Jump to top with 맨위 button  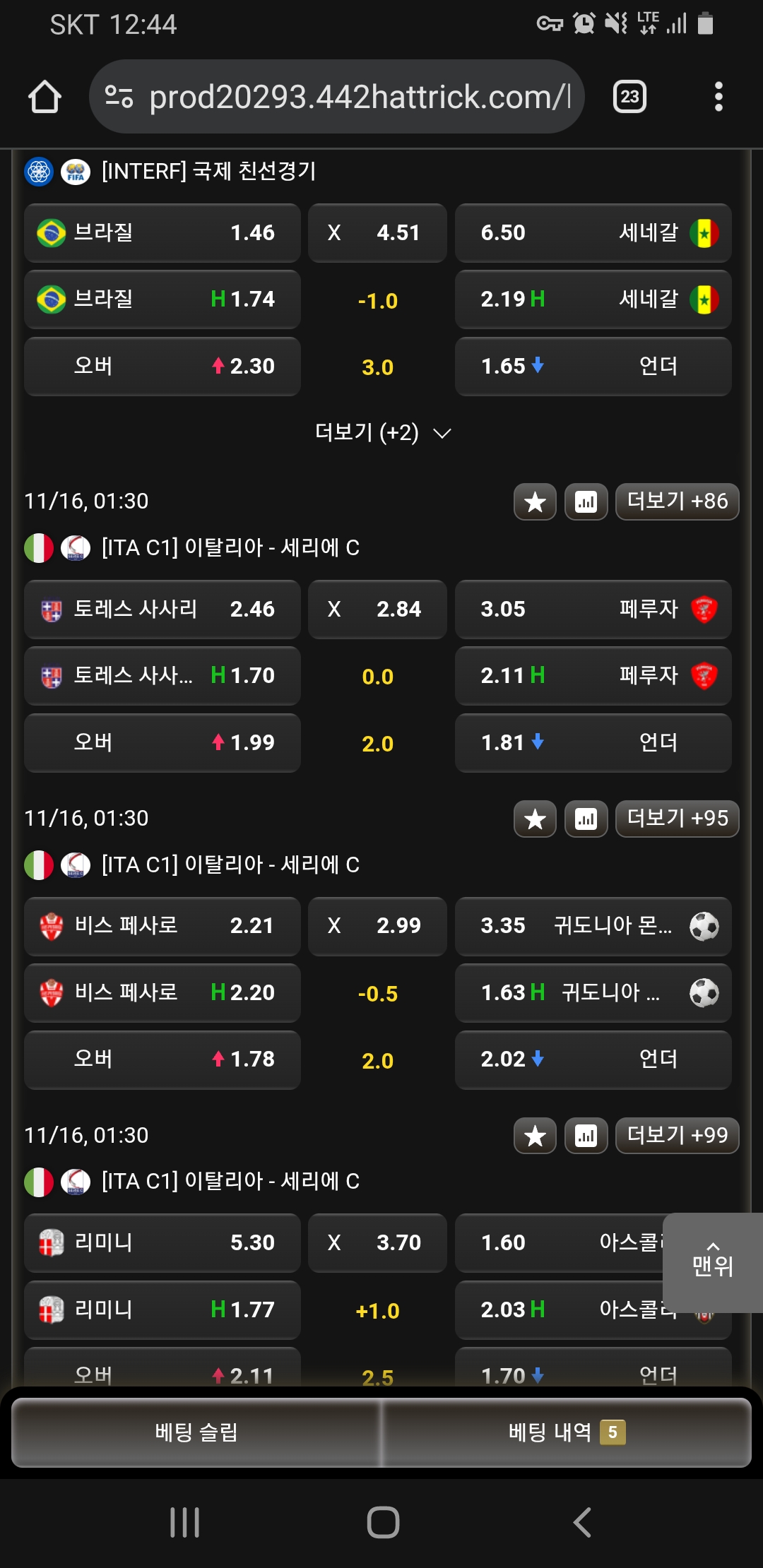712,1262
